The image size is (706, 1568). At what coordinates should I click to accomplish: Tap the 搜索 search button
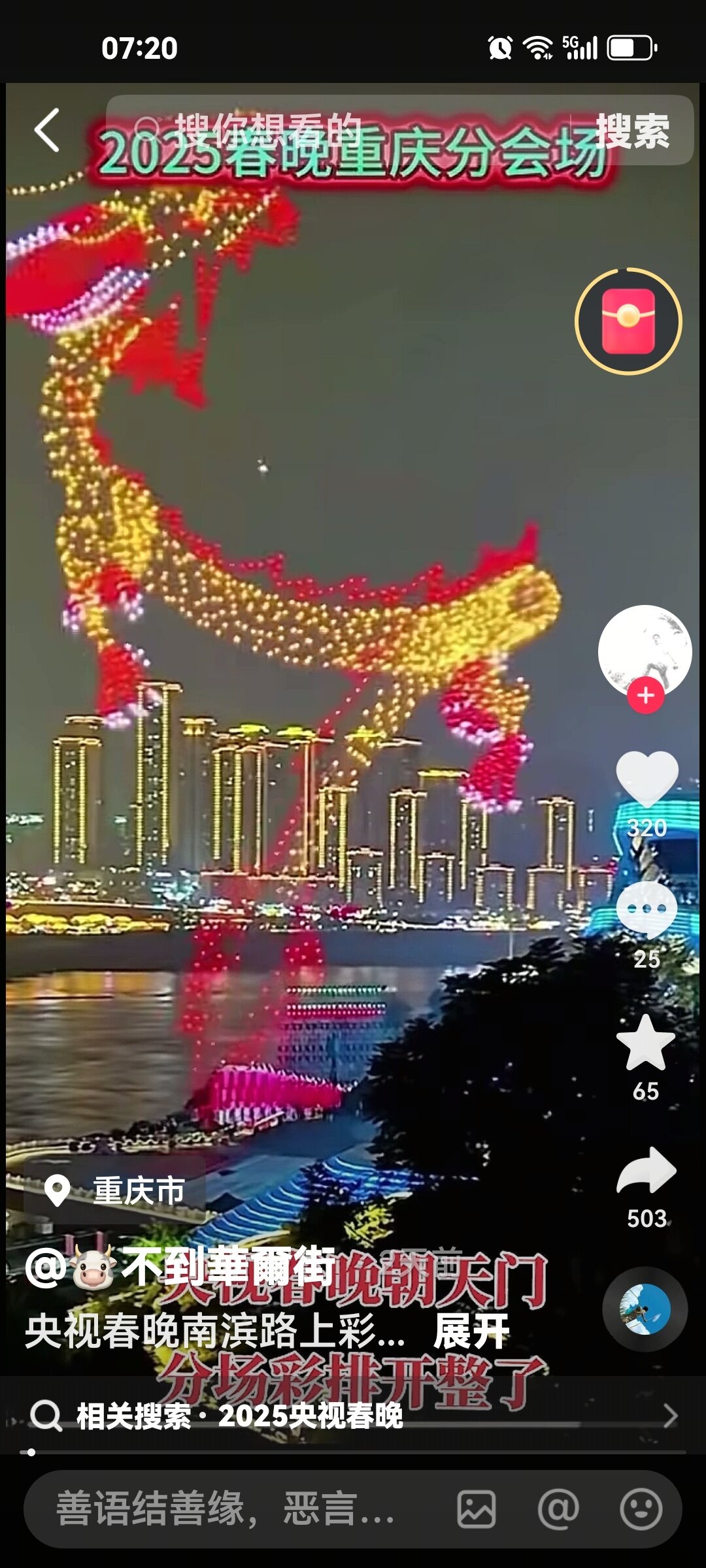[632, 131]
